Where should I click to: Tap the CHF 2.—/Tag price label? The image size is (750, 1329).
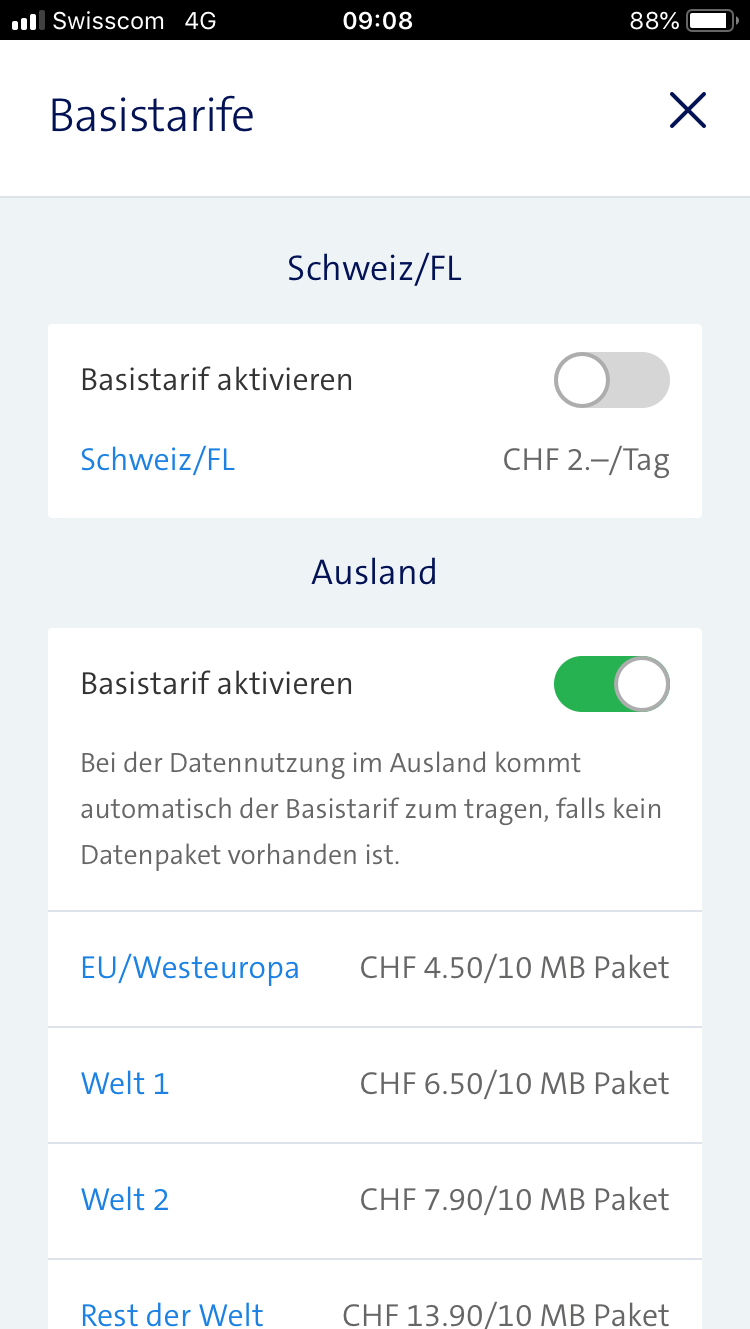coord(587,459)
